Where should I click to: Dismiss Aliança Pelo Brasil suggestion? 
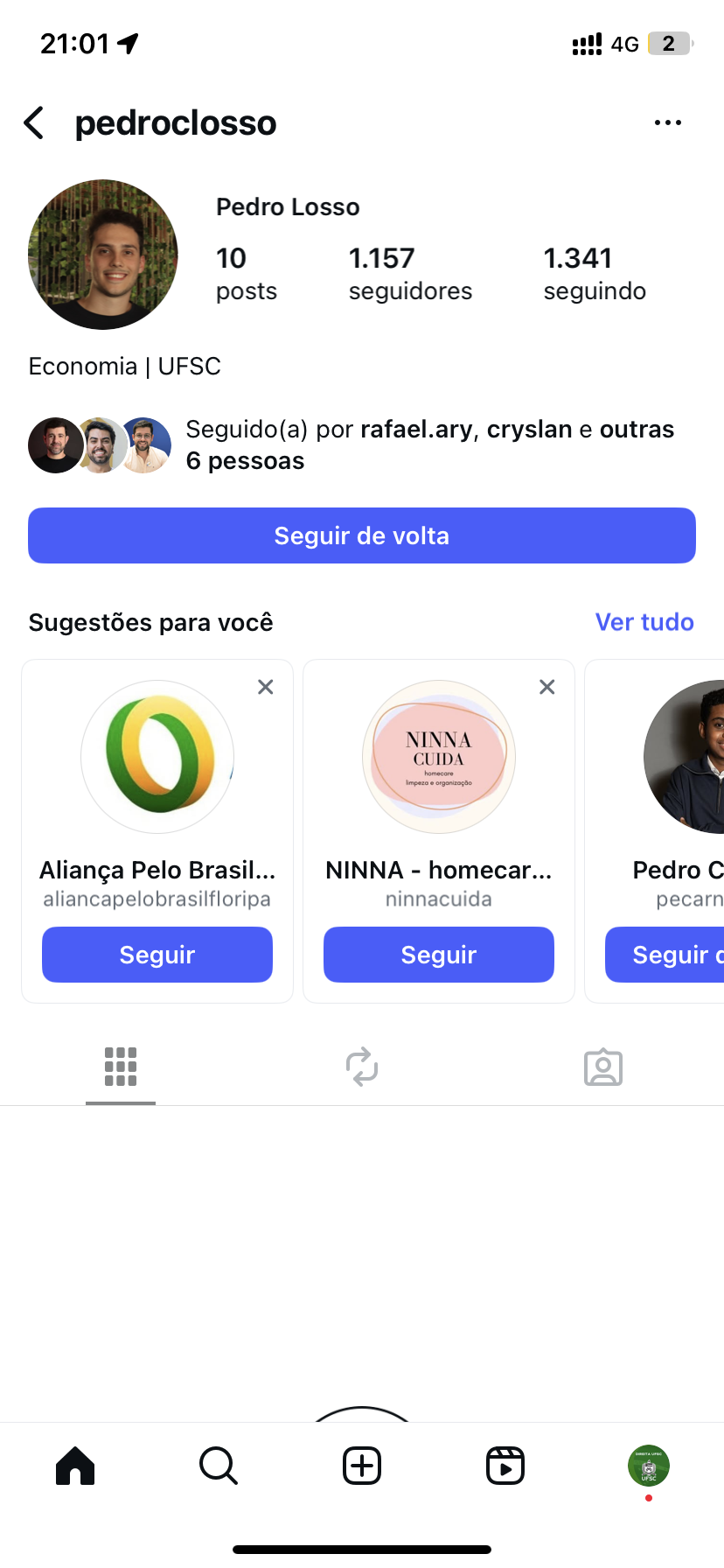coord(266,687)
